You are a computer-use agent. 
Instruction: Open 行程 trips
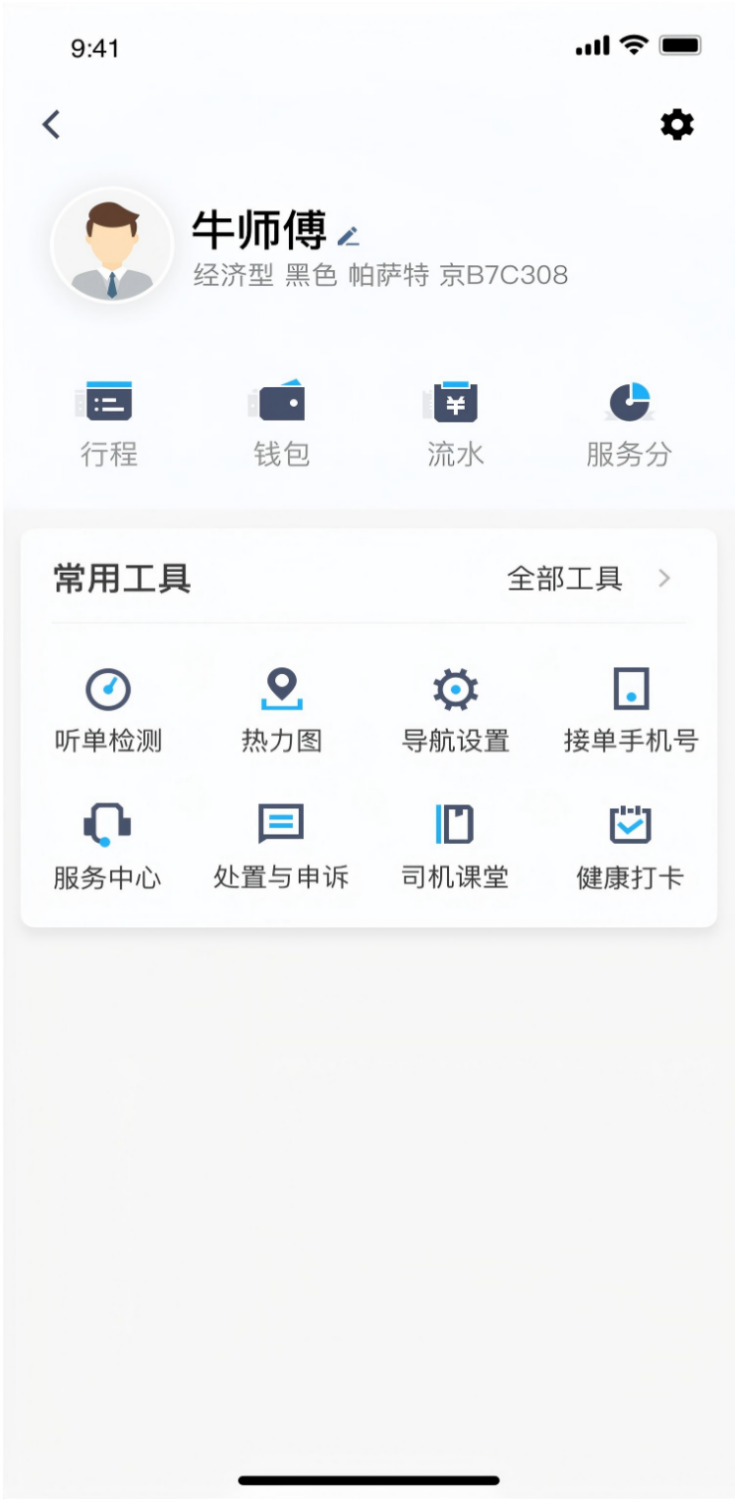point(109,424)
